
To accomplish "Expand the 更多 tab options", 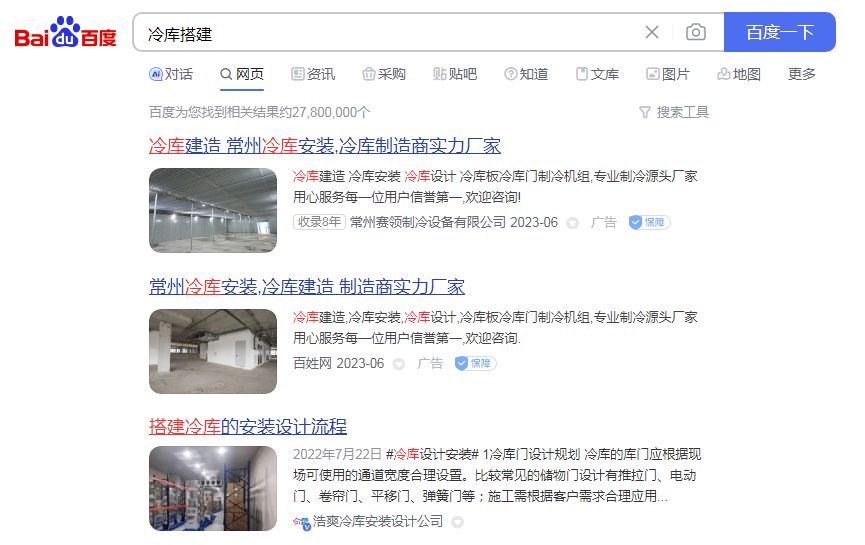I will click(801, 74).
